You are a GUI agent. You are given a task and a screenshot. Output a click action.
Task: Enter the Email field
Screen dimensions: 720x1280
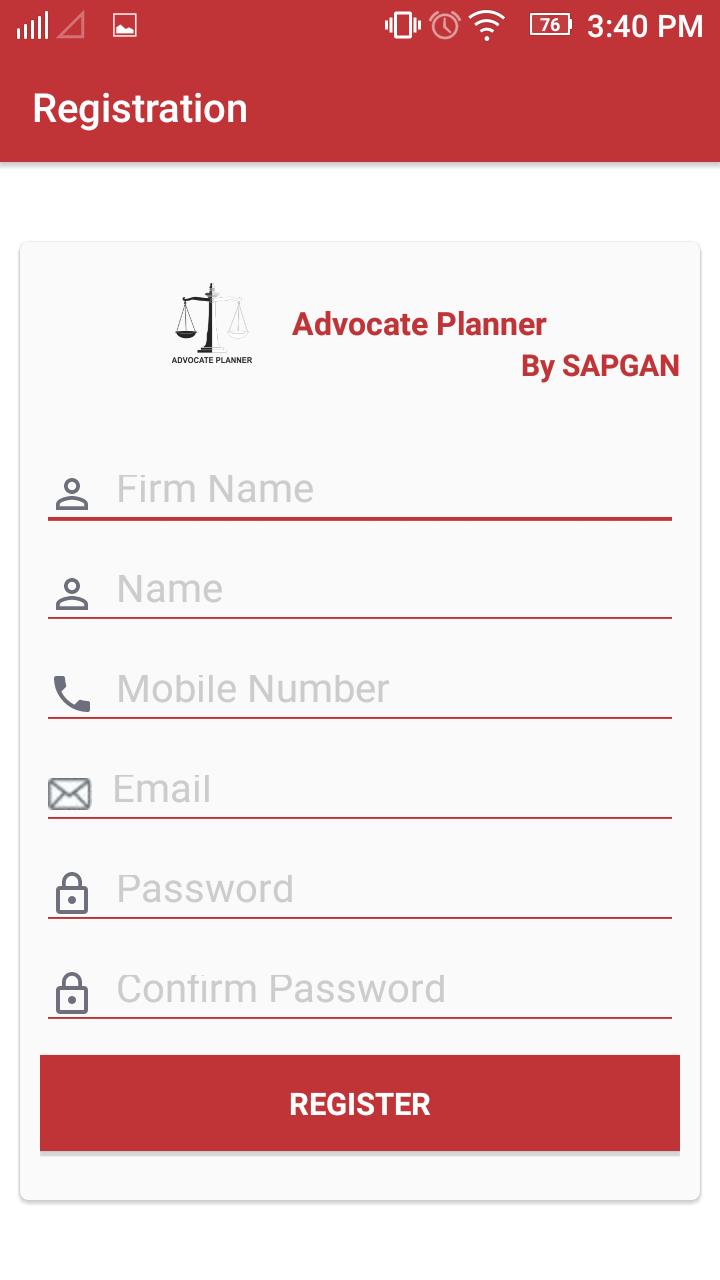[x=390, y=790]
